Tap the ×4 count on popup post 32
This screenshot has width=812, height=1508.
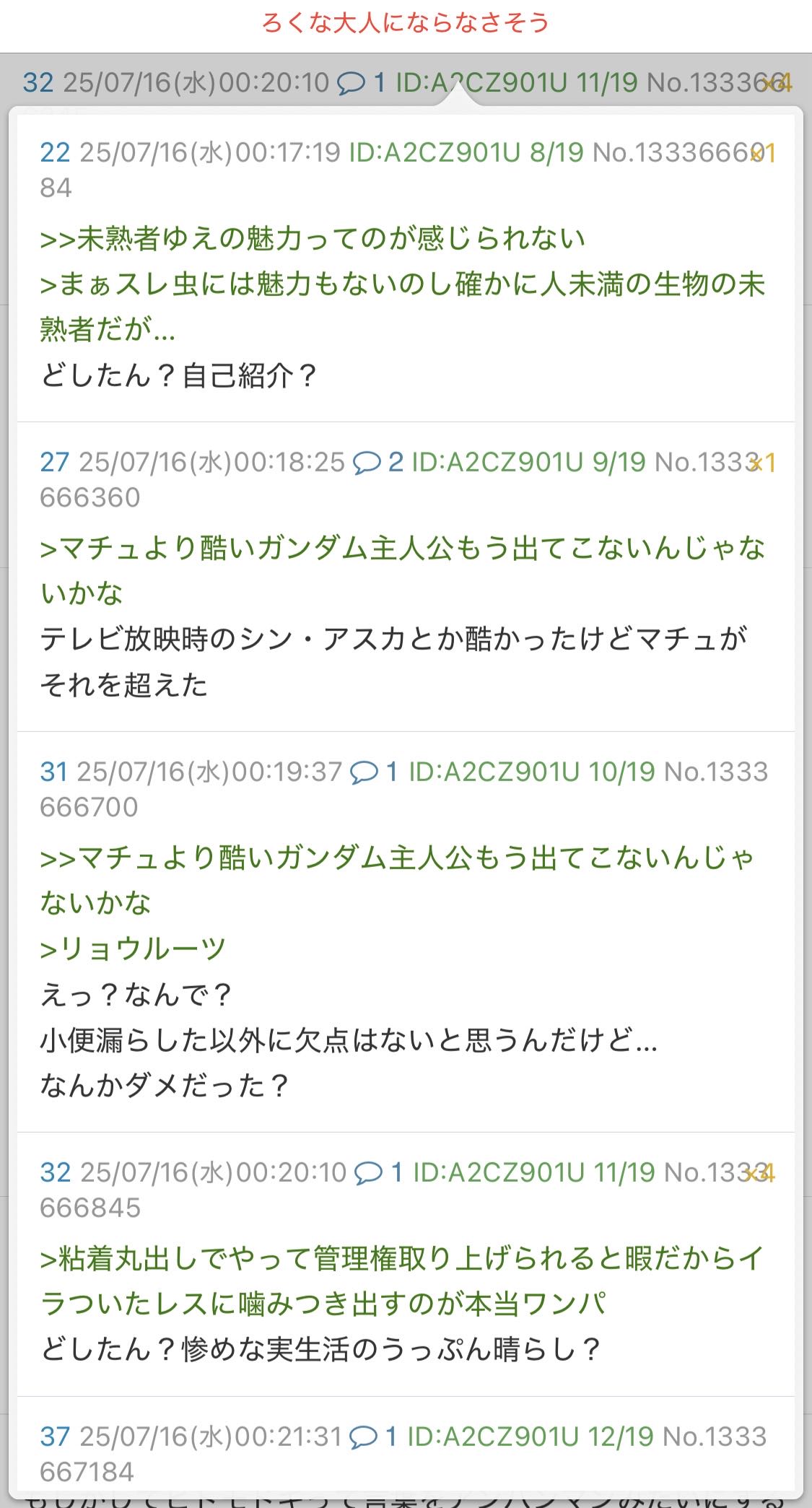[x=760, y=1174]
